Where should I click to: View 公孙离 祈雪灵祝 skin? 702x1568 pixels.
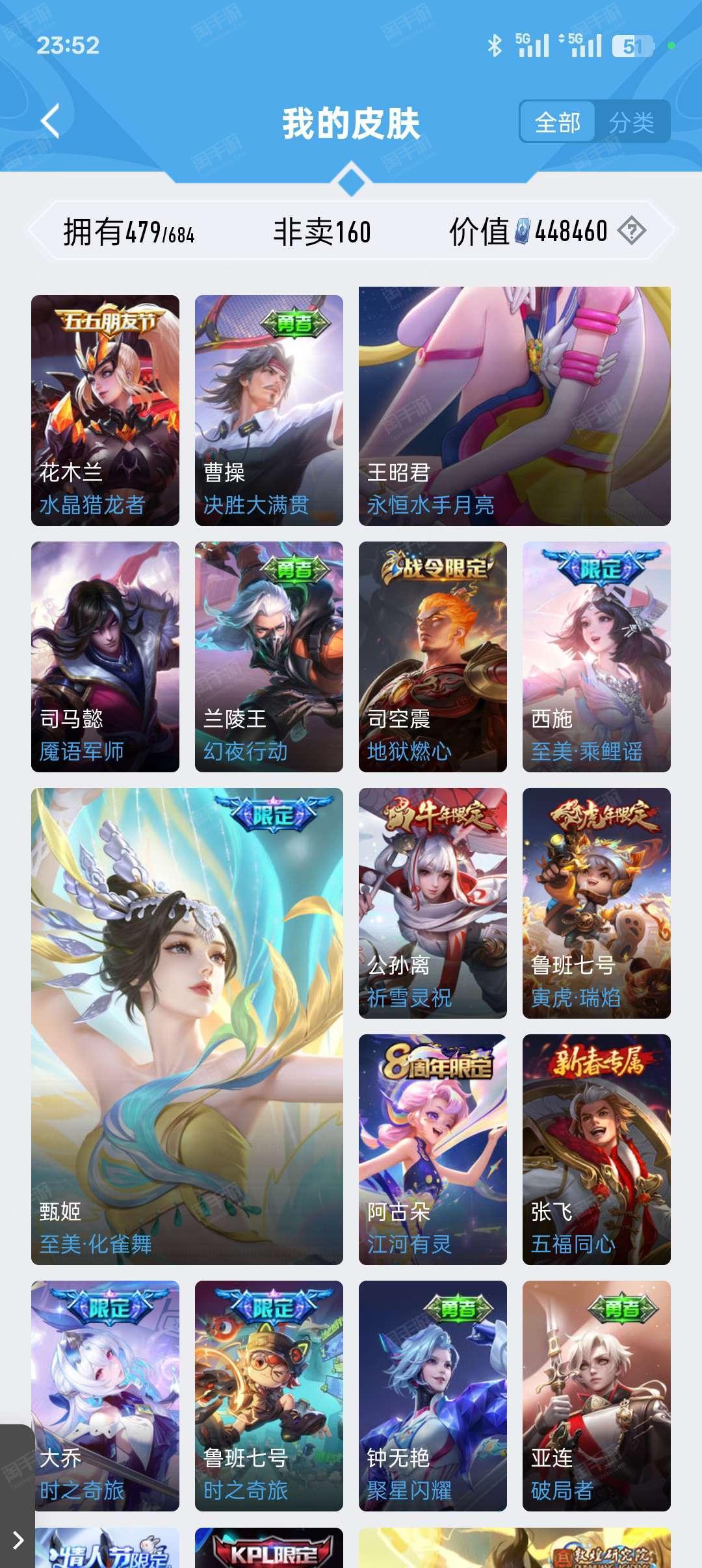tap(433, 903)
